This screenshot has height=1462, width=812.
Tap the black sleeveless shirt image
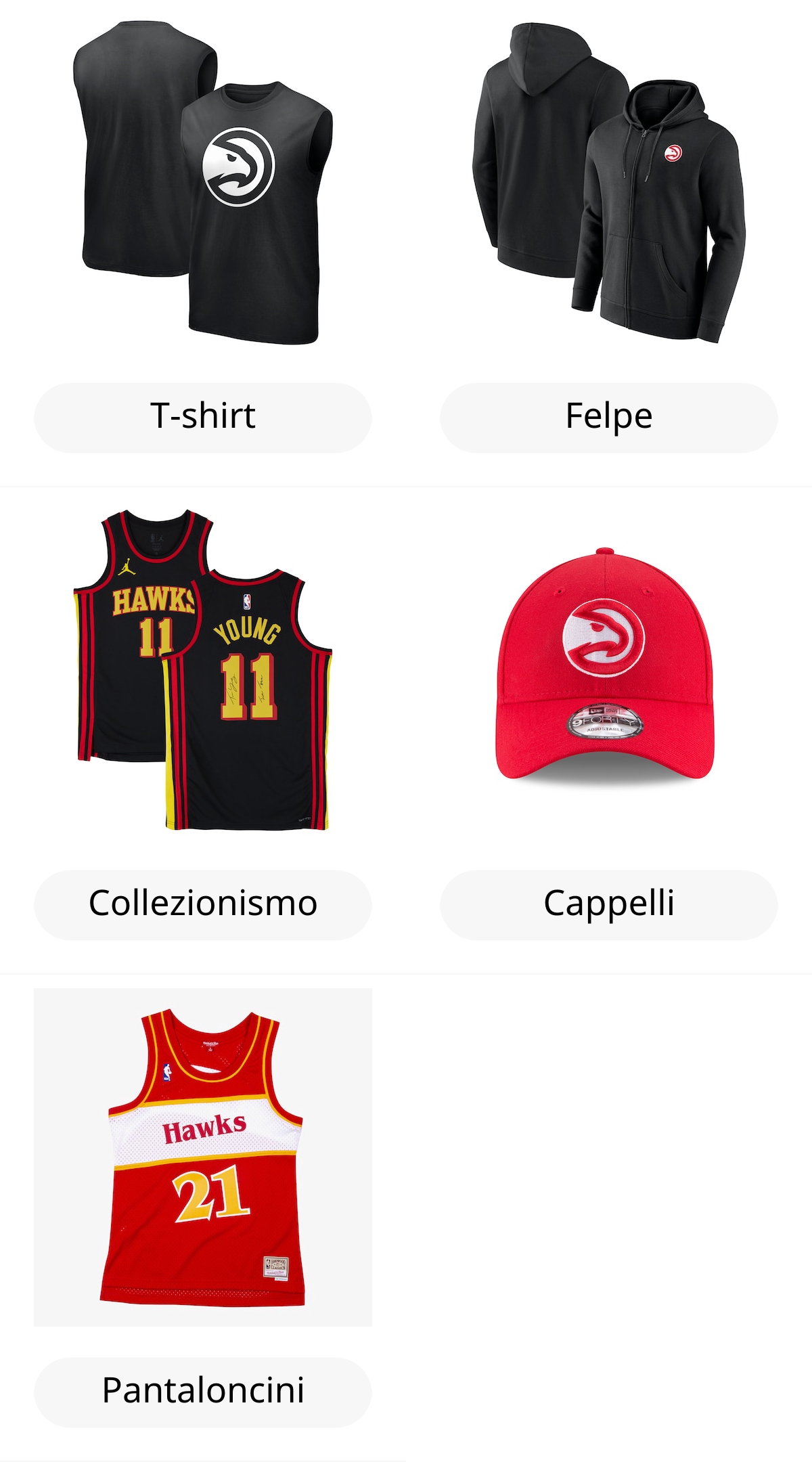(203, 183)
